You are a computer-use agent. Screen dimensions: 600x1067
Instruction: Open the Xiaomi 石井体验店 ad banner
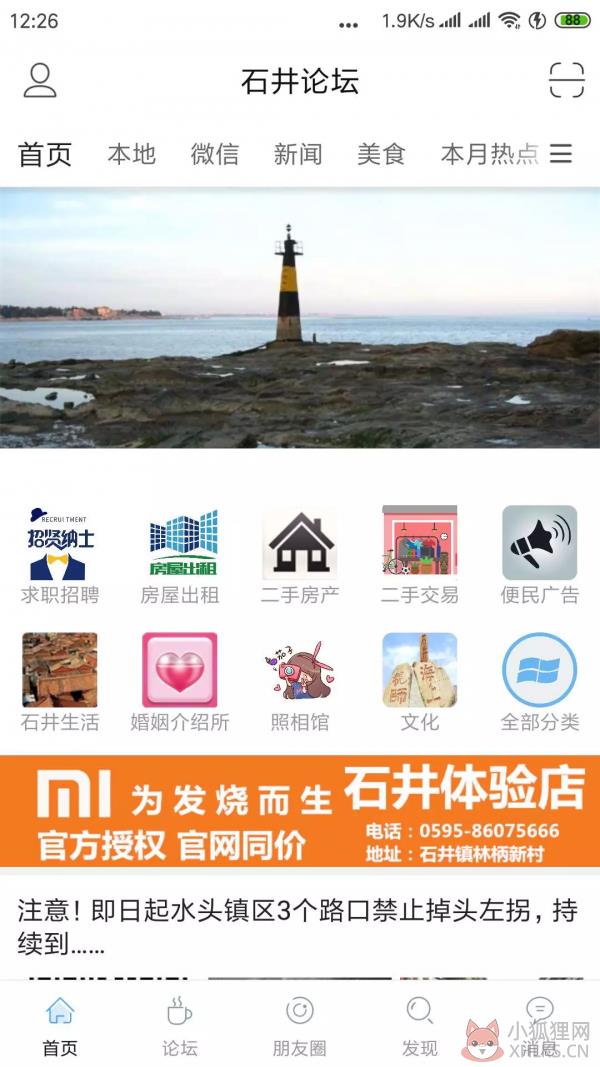point(300,810)
